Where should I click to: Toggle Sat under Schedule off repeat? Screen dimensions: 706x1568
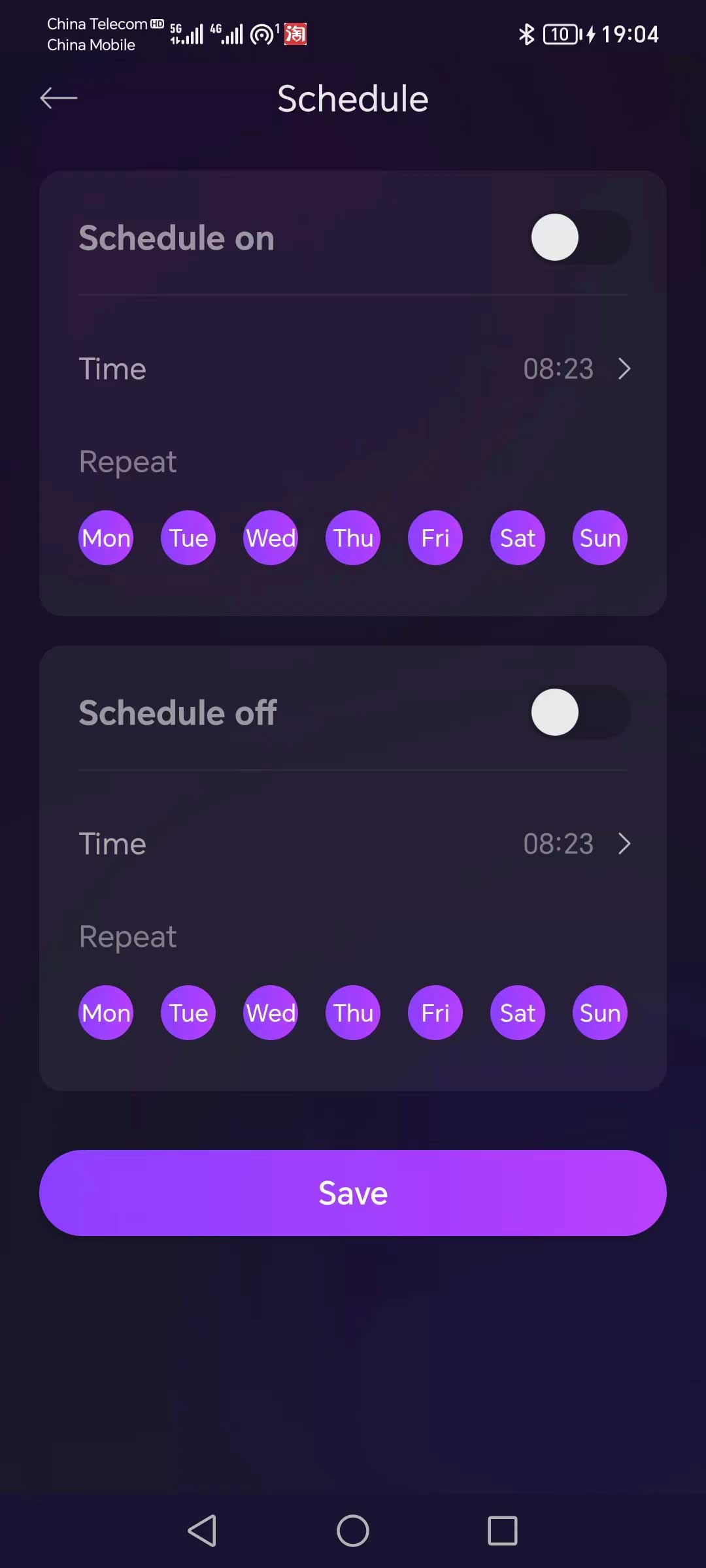click(518, 1013)
